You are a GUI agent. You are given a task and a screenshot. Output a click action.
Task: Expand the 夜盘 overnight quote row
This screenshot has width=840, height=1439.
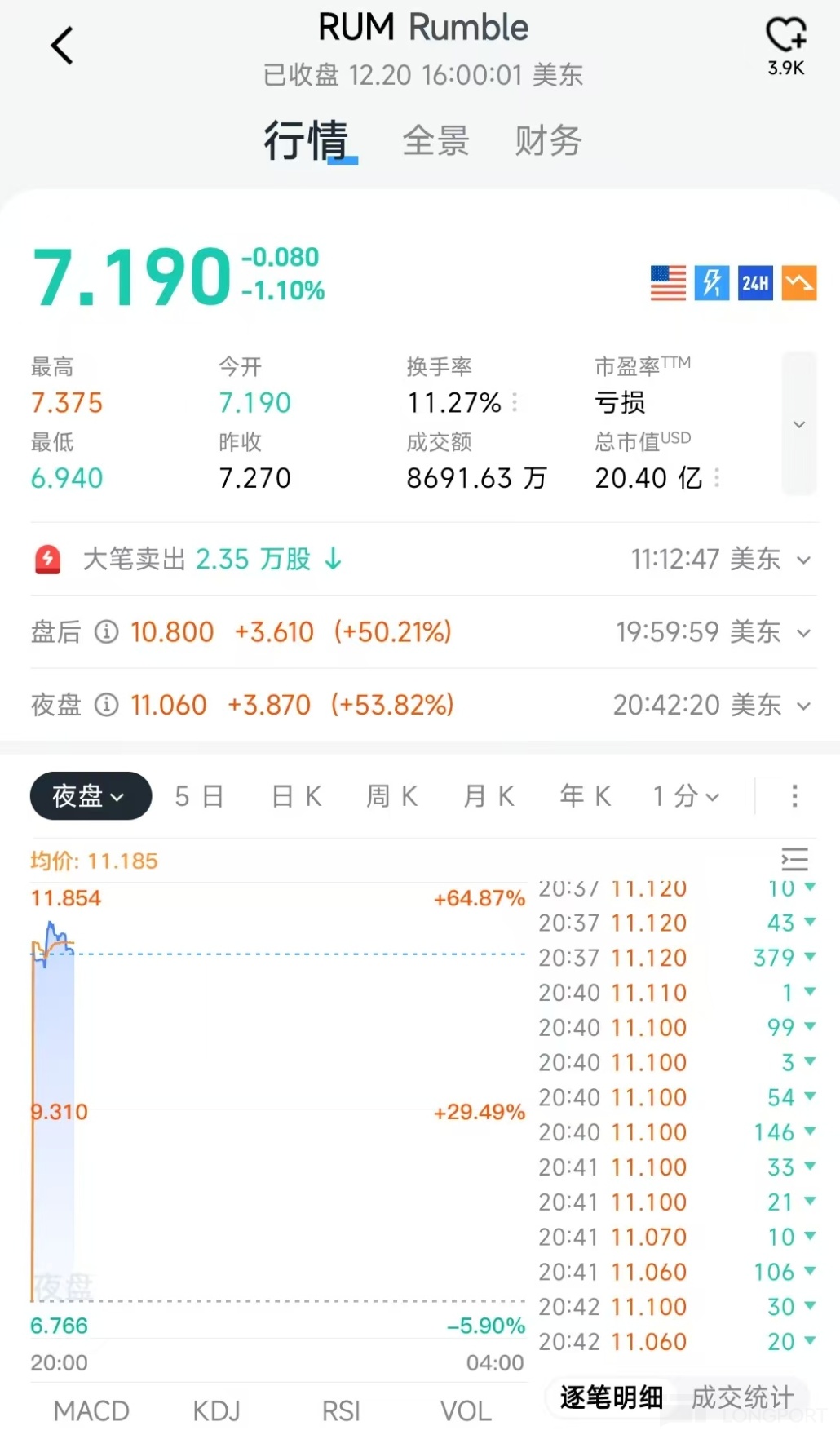(x=804, y=706)
